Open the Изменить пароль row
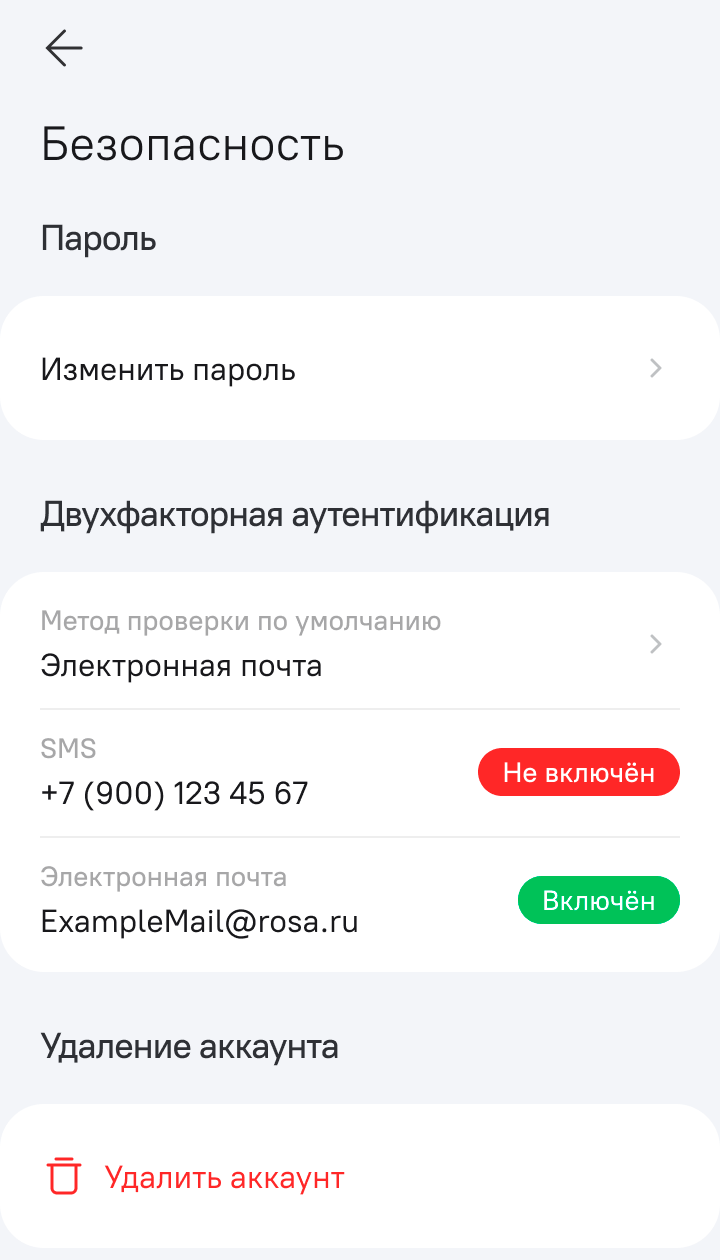The image size is (720, 1260). click(360, 369)
